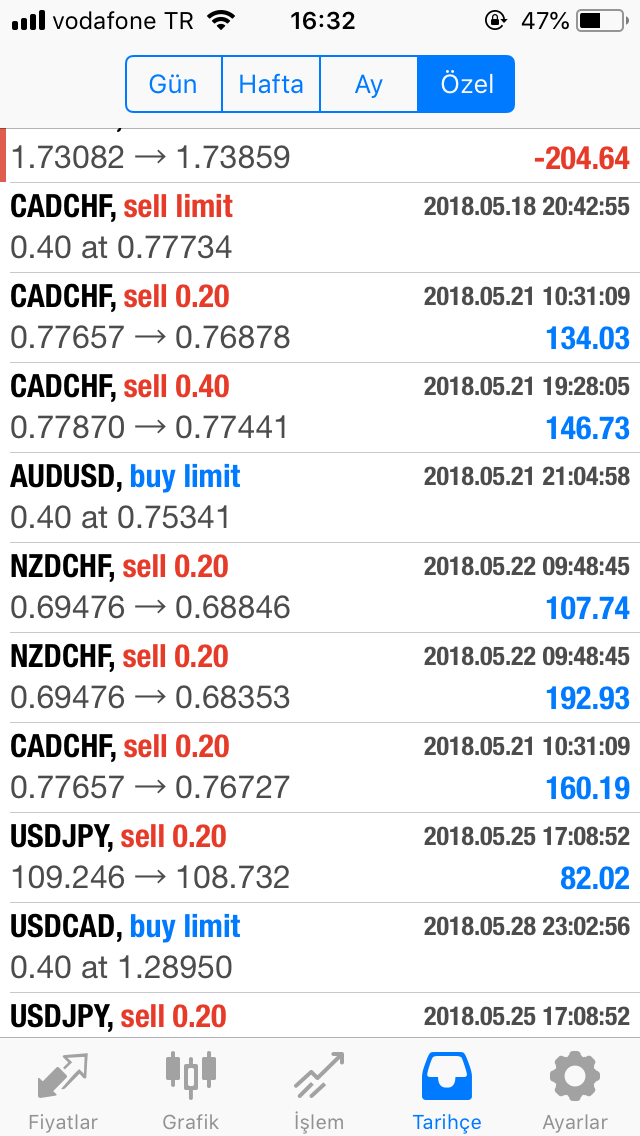Open the NZDCHF trade with 107.74 profit
This screenshot has width=640, height=1136.
(x=320, y=587)
